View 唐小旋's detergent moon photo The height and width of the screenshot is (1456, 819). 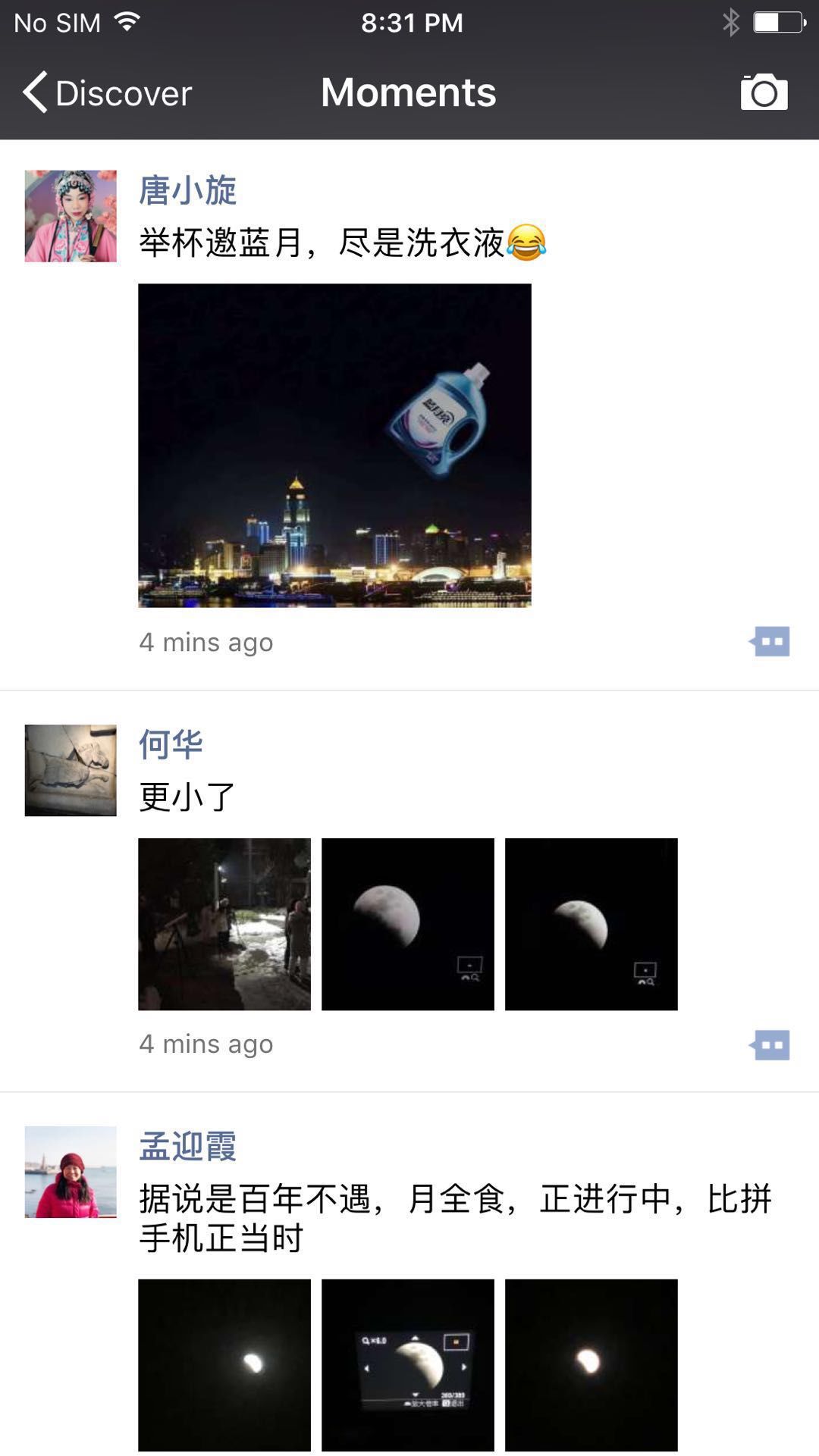point(334,445)
